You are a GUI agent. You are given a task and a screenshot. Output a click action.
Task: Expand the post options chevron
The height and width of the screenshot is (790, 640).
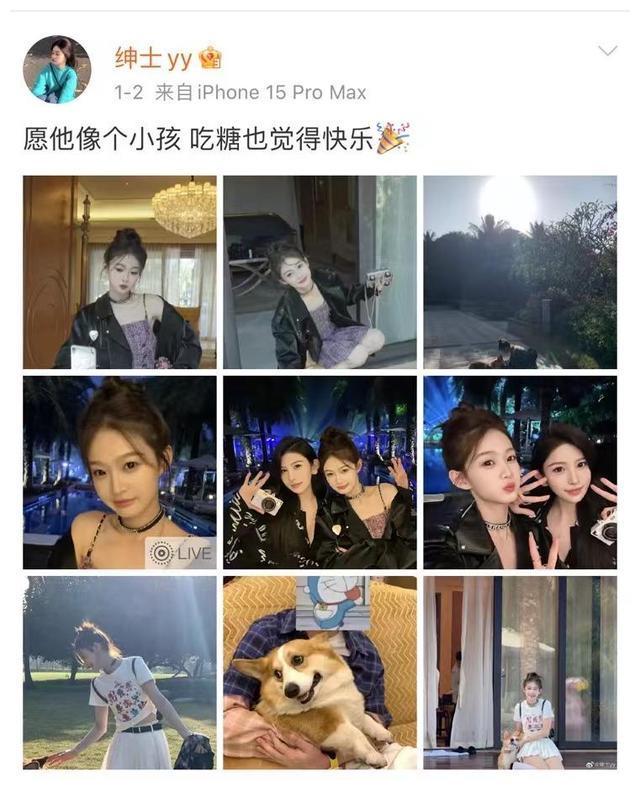click(606, 51)
